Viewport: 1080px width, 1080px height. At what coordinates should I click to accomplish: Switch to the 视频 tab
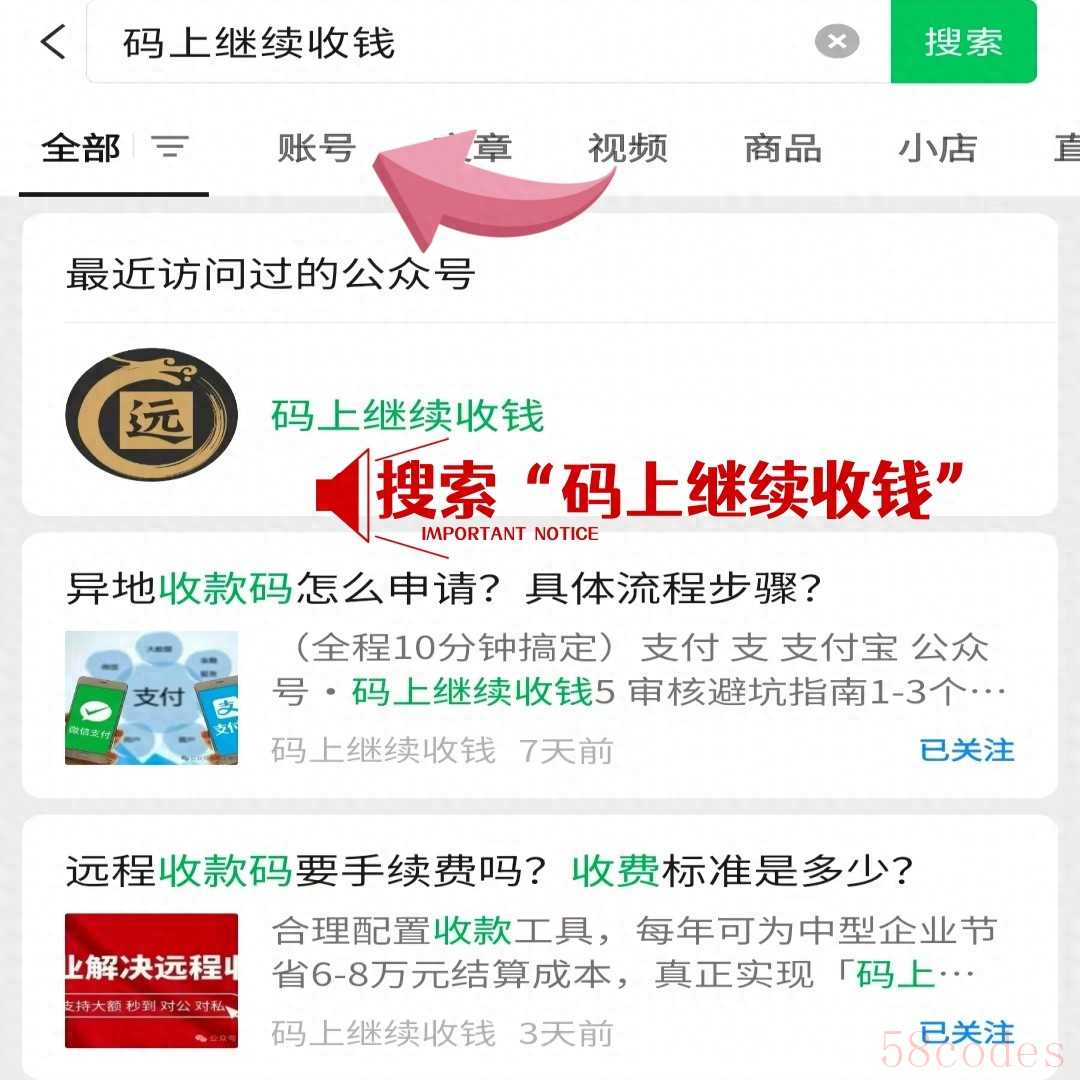point(627,148)
